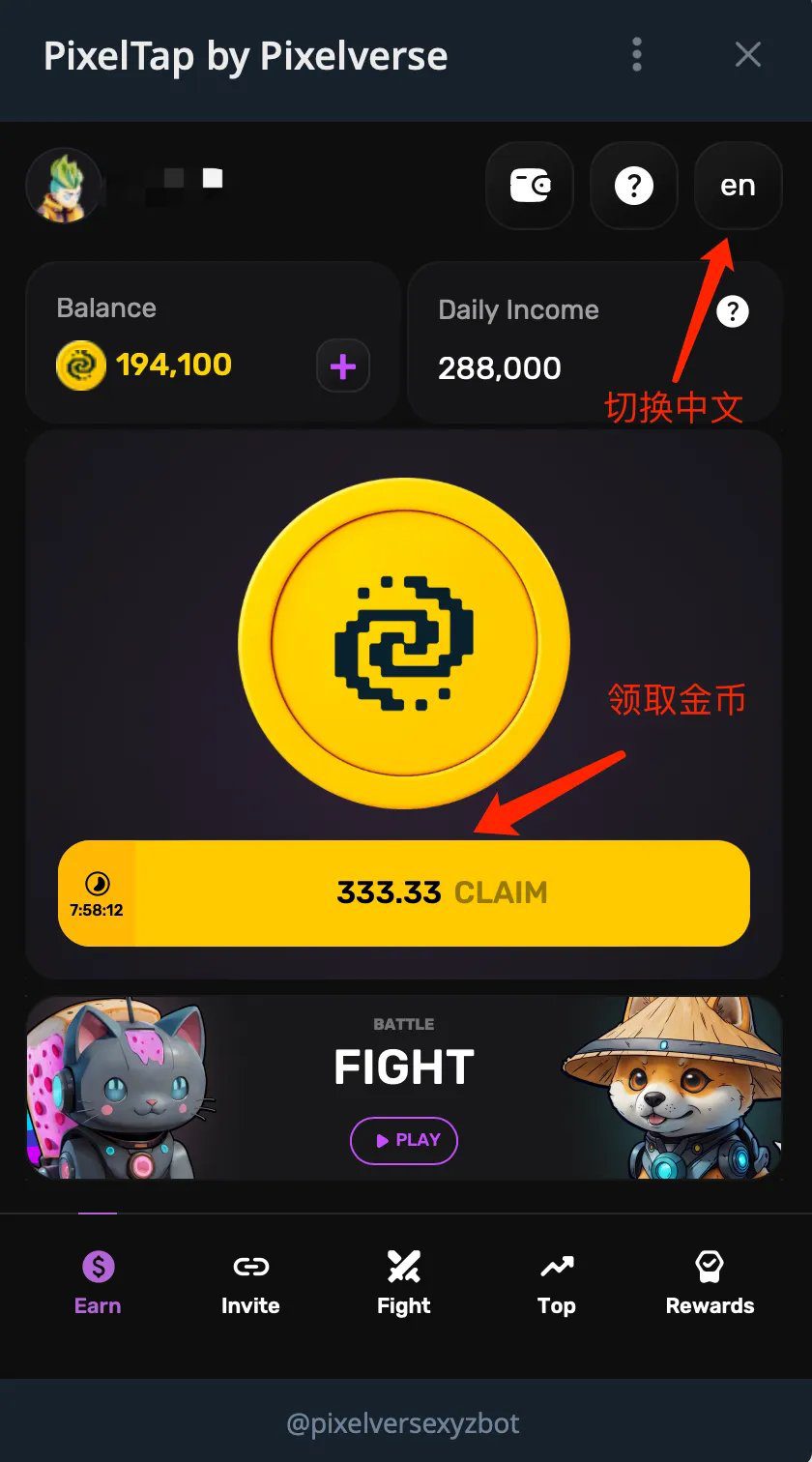Image resolution: width=812 pixels, height=1462 pixels.
Task: Go to the Invite tab
Action: pyautogui.click(x=250, y=1283)
